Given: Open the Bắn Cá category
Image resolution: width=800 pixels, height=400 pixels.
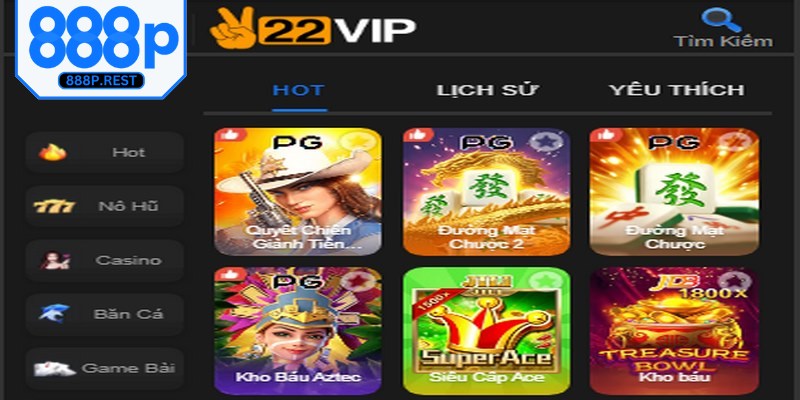Looking at the screenshot, I should tap(104, 314).
